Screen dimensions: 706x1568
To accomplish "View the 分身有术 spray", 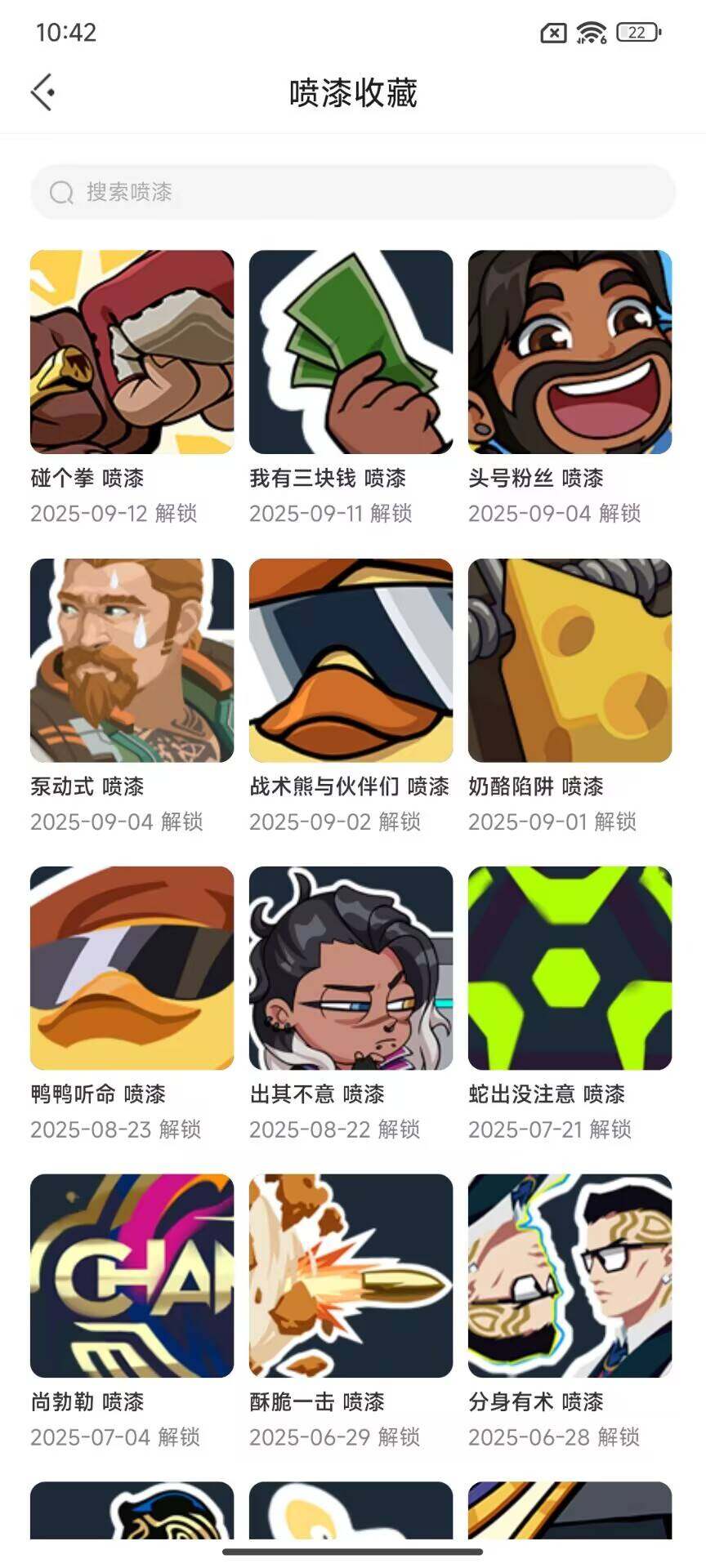I will point(570,1276).
